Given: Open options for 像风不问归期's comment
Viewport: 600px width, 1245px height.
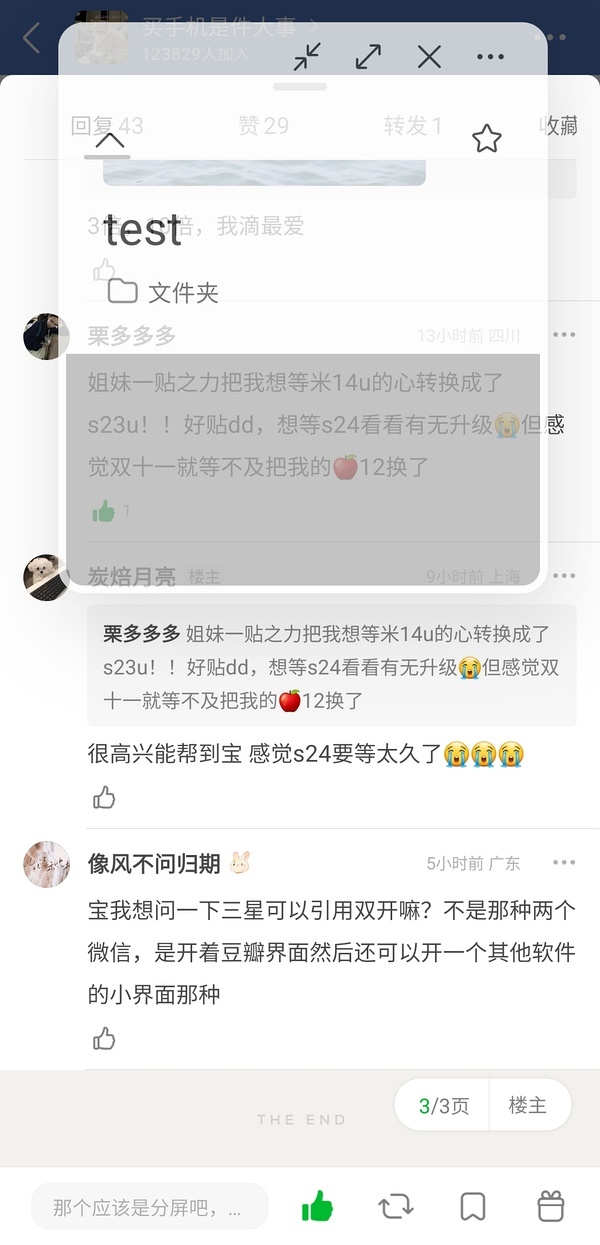Looking at the screenshot, I should pos(564,863).
